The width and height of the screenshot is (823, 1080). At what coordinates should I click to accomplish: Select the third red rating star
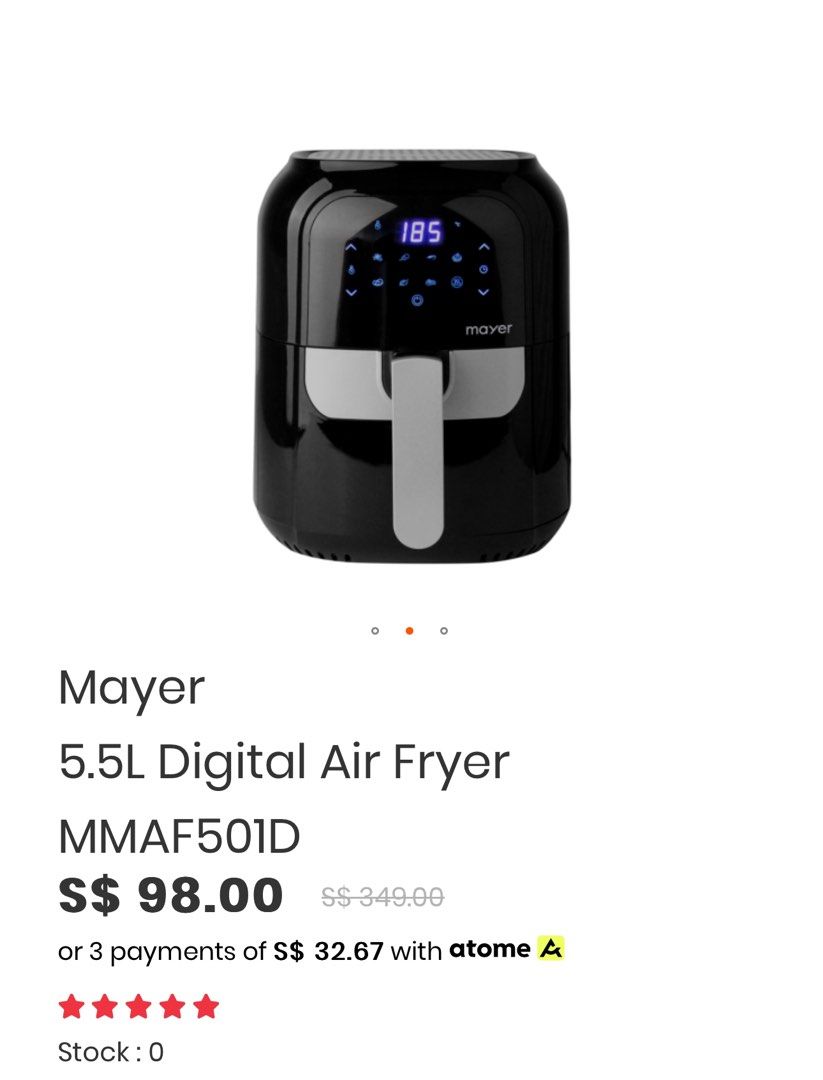pos(139,1007)
